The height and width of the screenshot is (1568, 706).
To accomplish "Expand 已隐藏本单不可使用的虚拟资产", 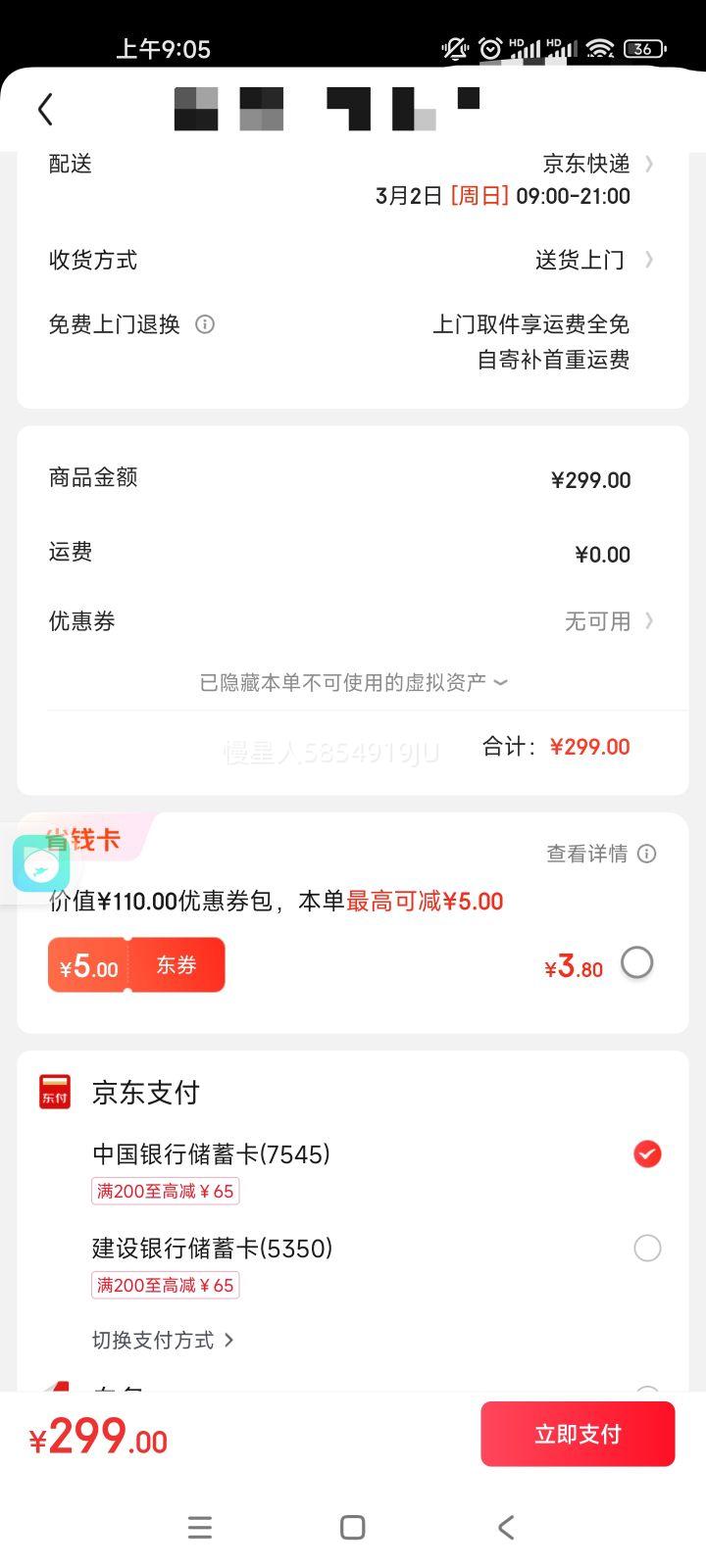I will [353, 682].
